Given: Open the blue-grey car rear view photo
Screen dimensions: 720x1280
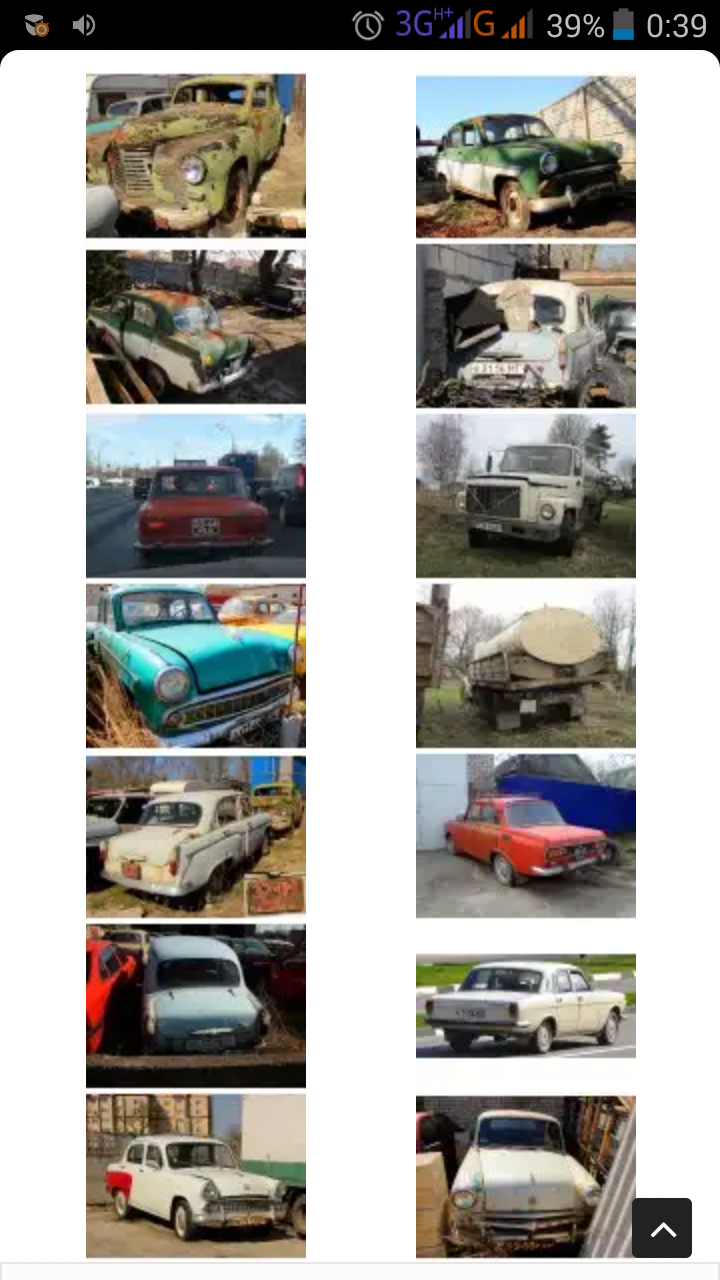Looking at the screenshot, I should (x=196, y=1006).
